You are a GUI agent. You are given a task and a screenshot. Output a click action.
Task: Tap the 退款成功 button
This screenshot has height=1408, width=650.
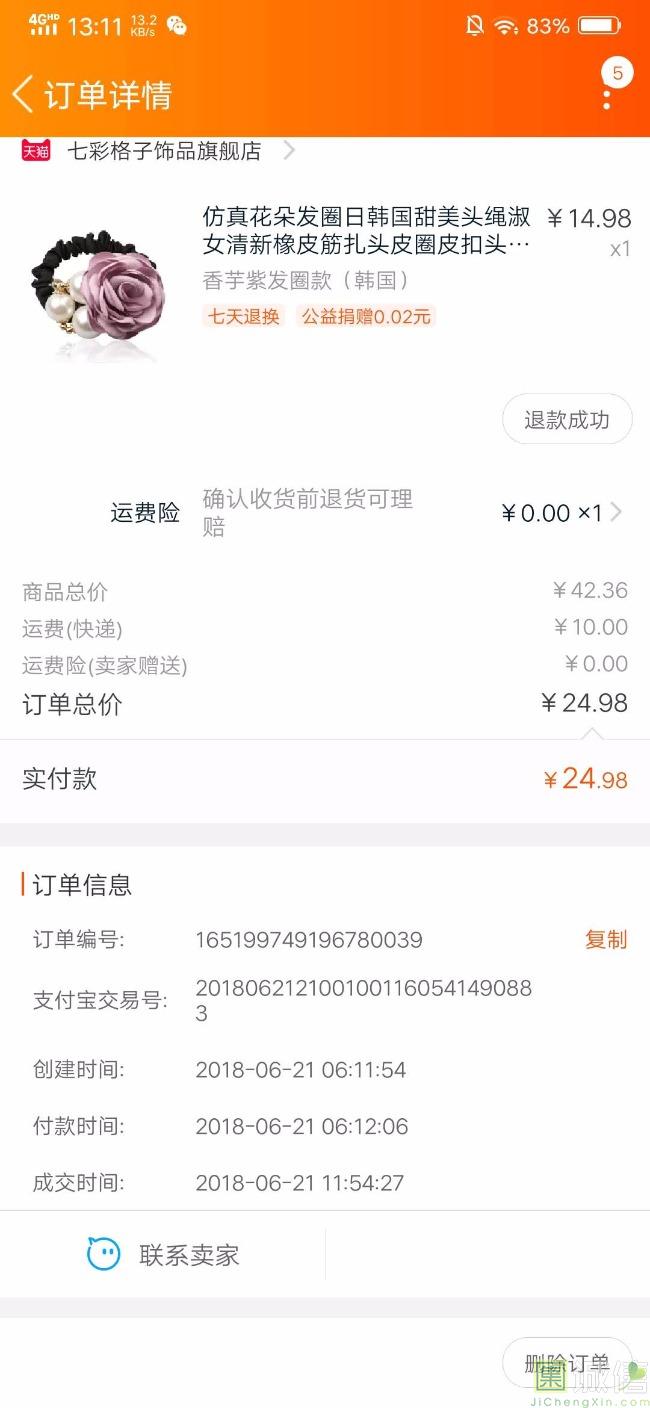[567, 419]
